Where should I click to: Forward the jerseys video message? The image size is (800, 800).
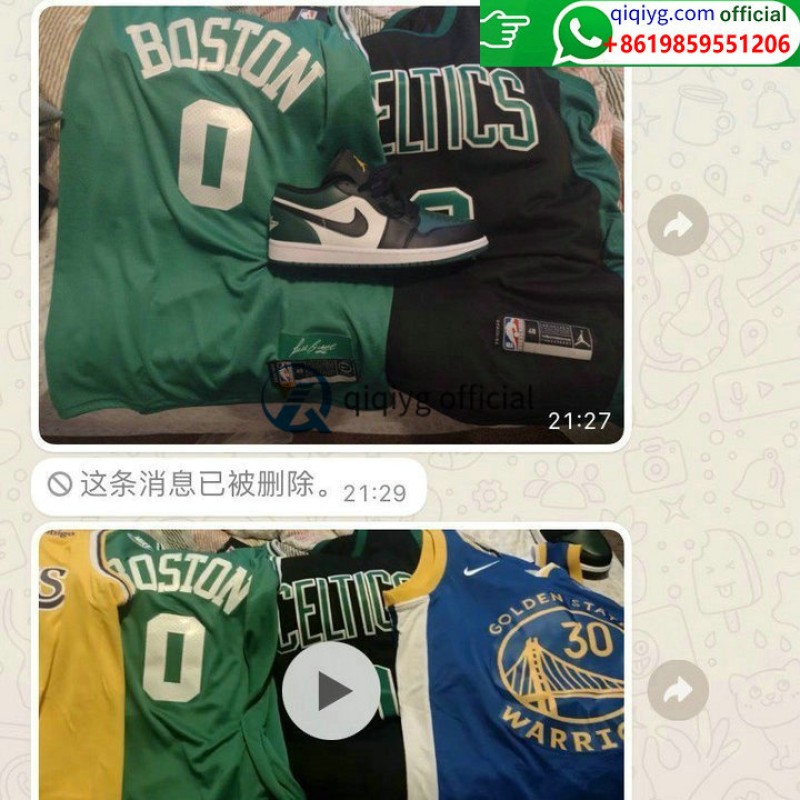(678, 690)
